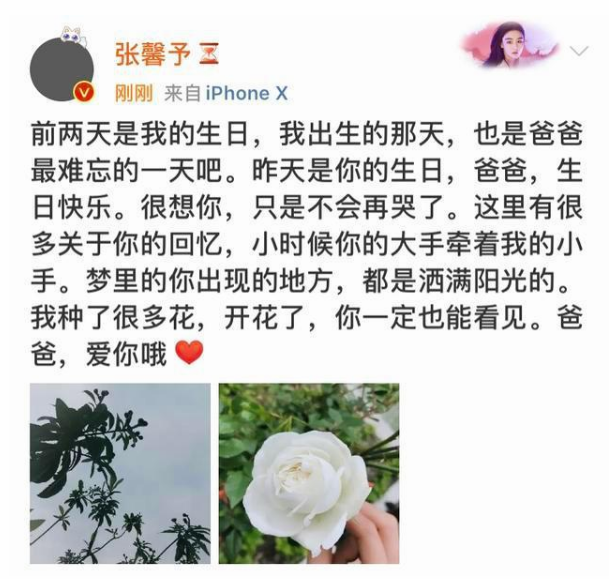Open the white rose photo
609x579 pixels.
(x=309, y=473)
